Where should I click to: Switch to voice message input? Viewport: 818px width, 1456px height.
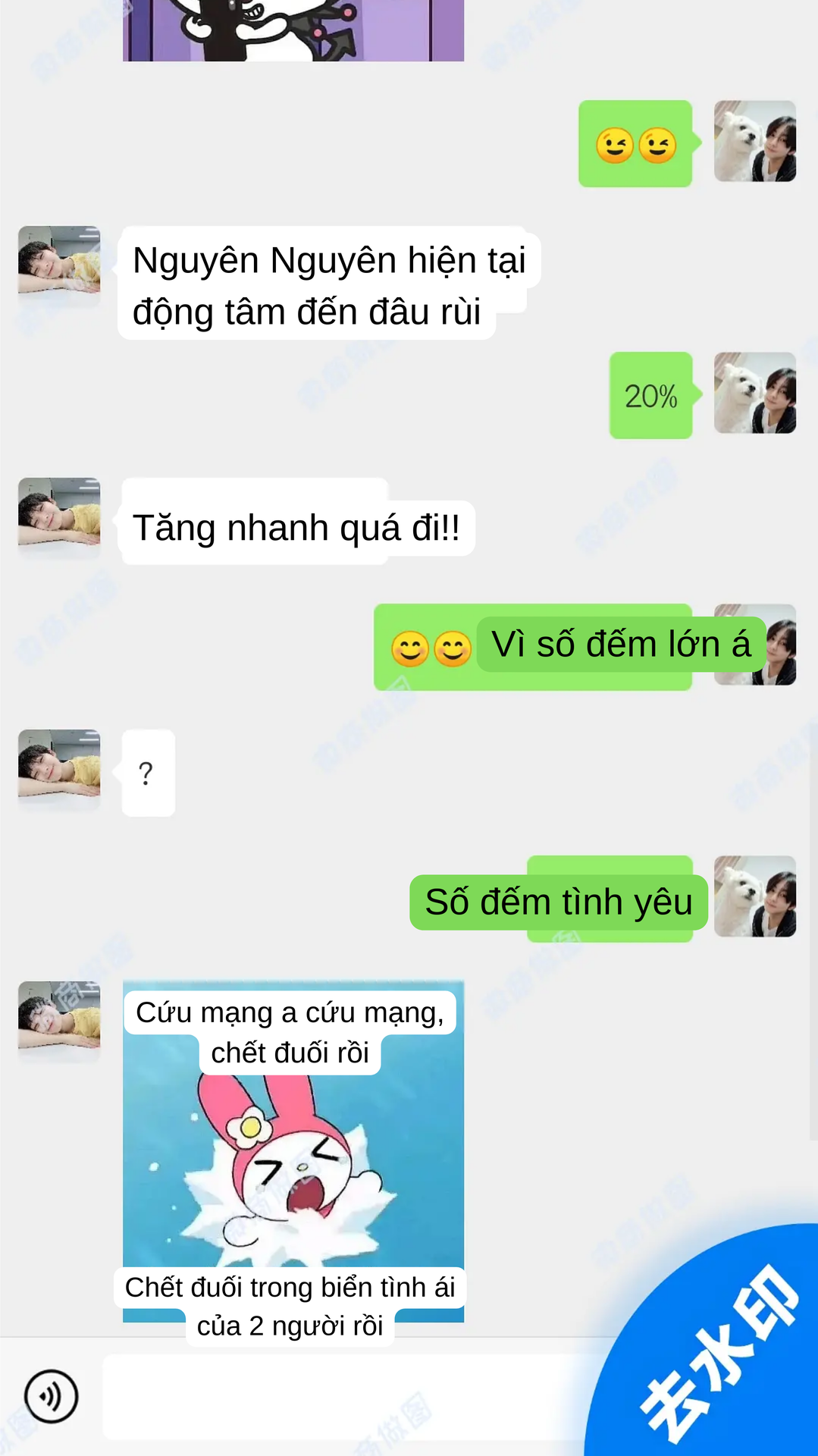click(x=51, y=1396)
